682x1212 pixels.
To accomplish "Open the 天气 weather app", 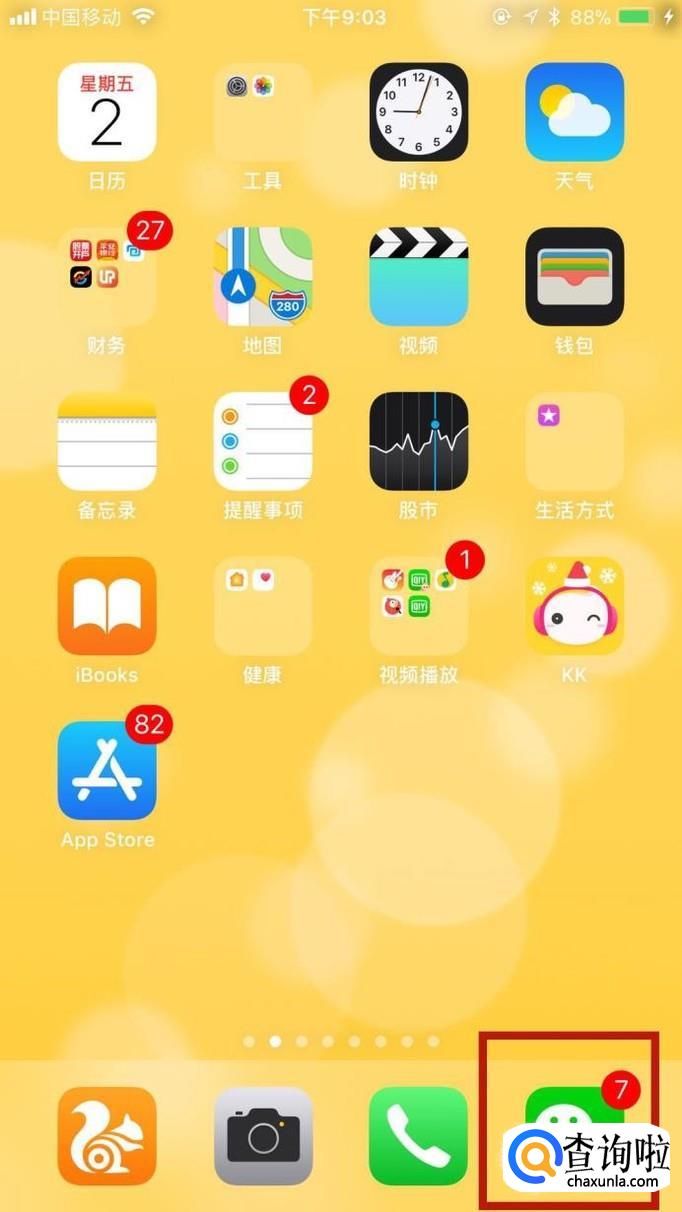I will 575,112.
